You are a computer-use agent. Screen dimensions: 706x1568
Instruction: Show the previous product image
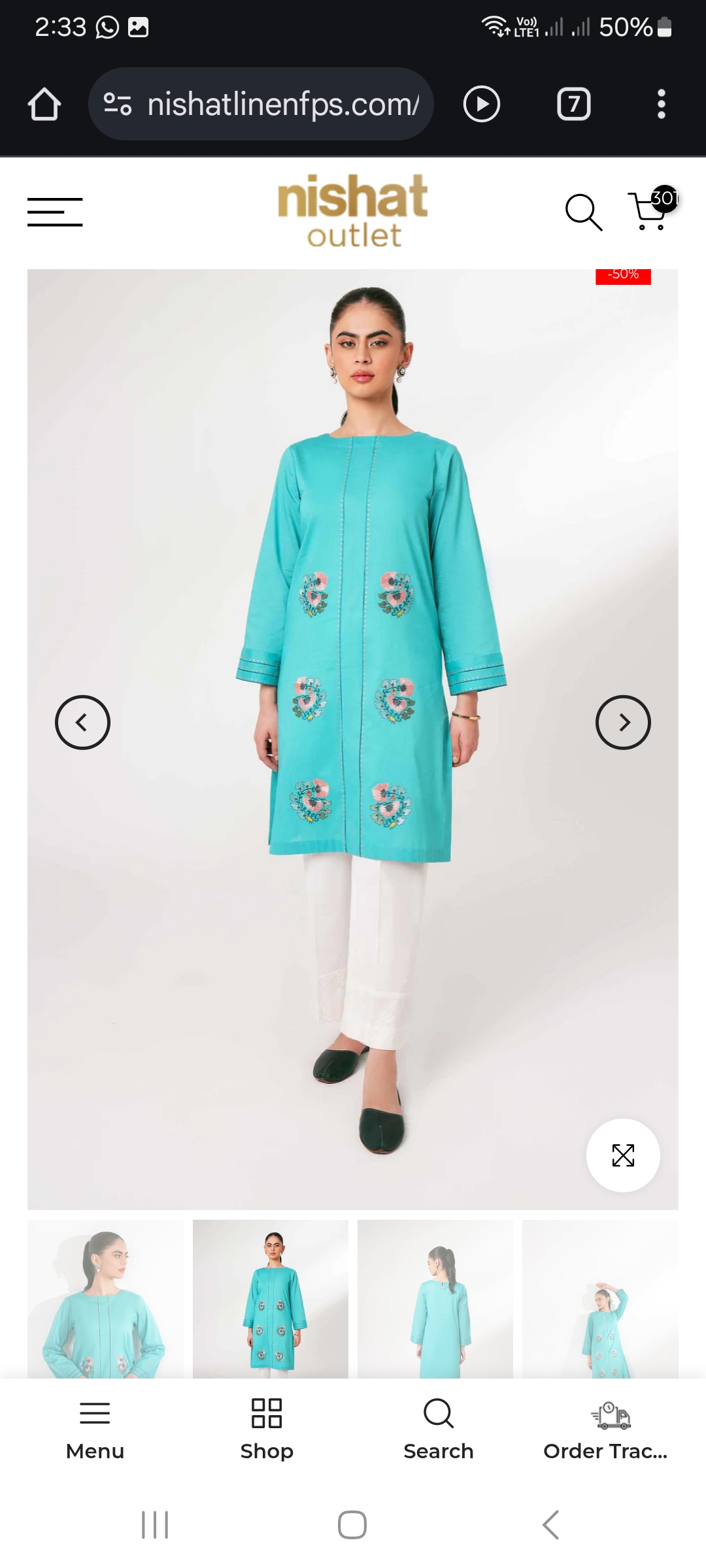(x=82, y=722)
